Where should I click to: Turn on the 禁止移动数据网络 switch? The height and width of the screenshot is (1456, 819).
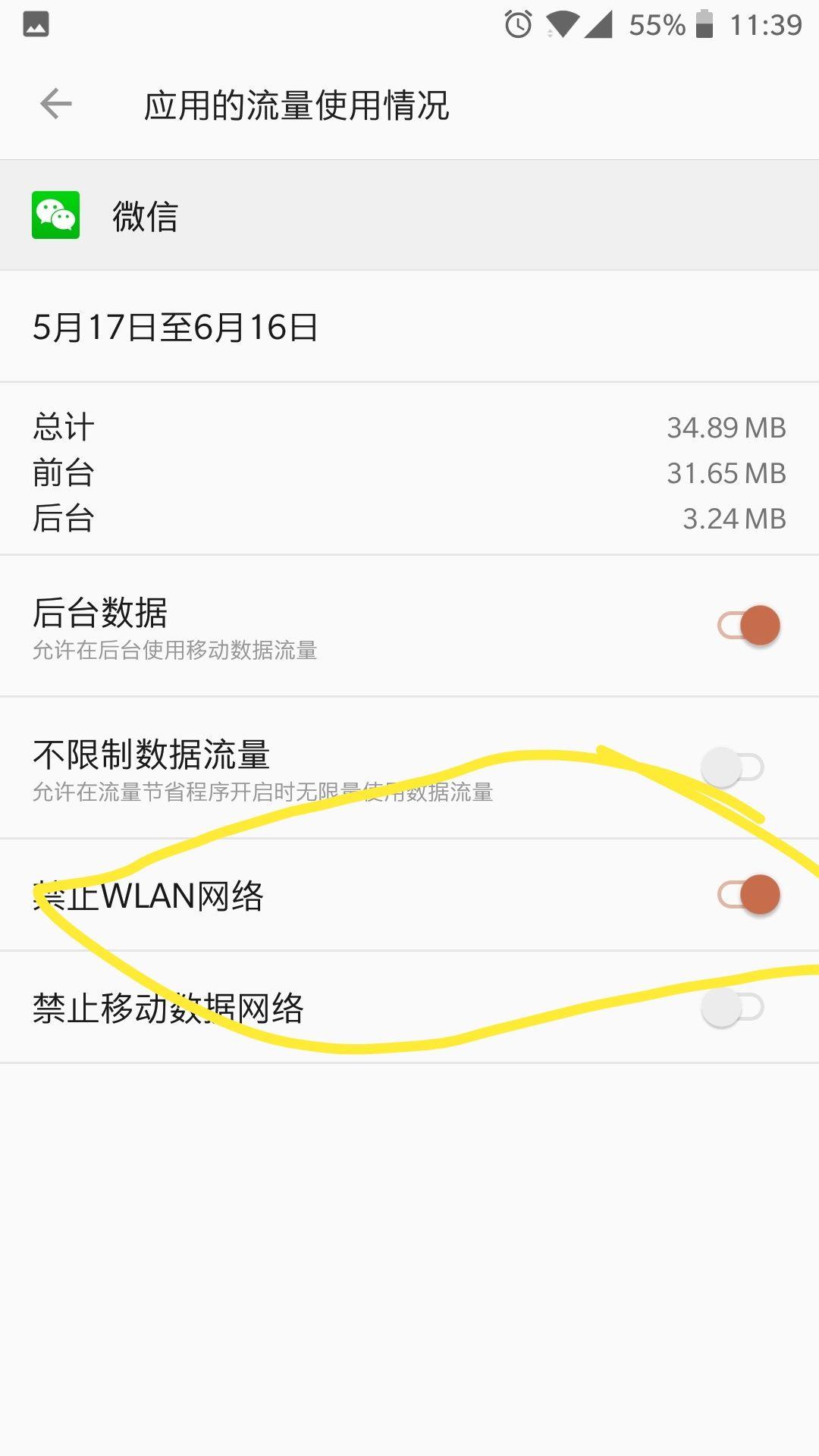(x=733, y=1008)
